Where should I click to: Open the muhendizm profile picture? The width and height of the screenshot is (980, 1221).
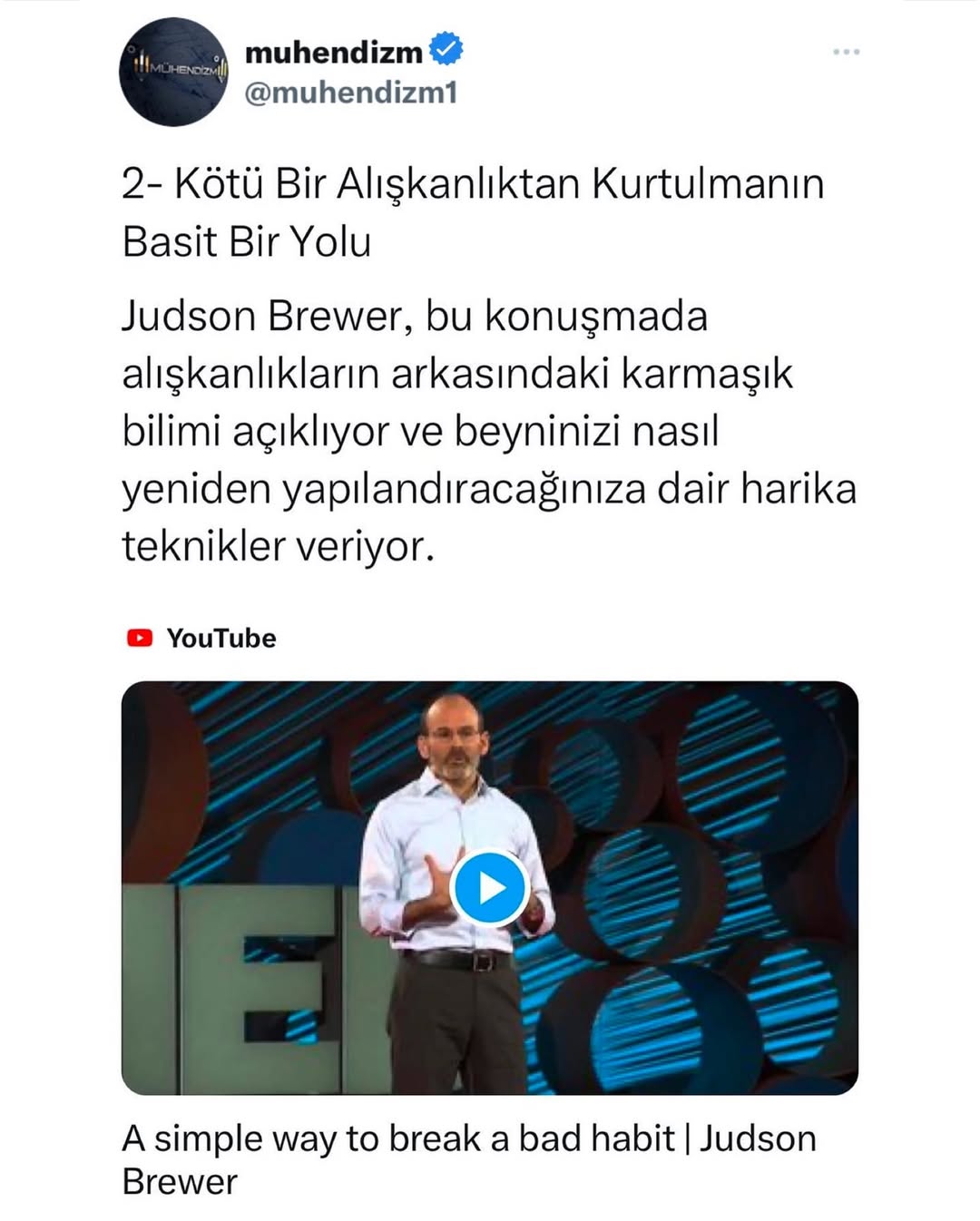point(173,72)
